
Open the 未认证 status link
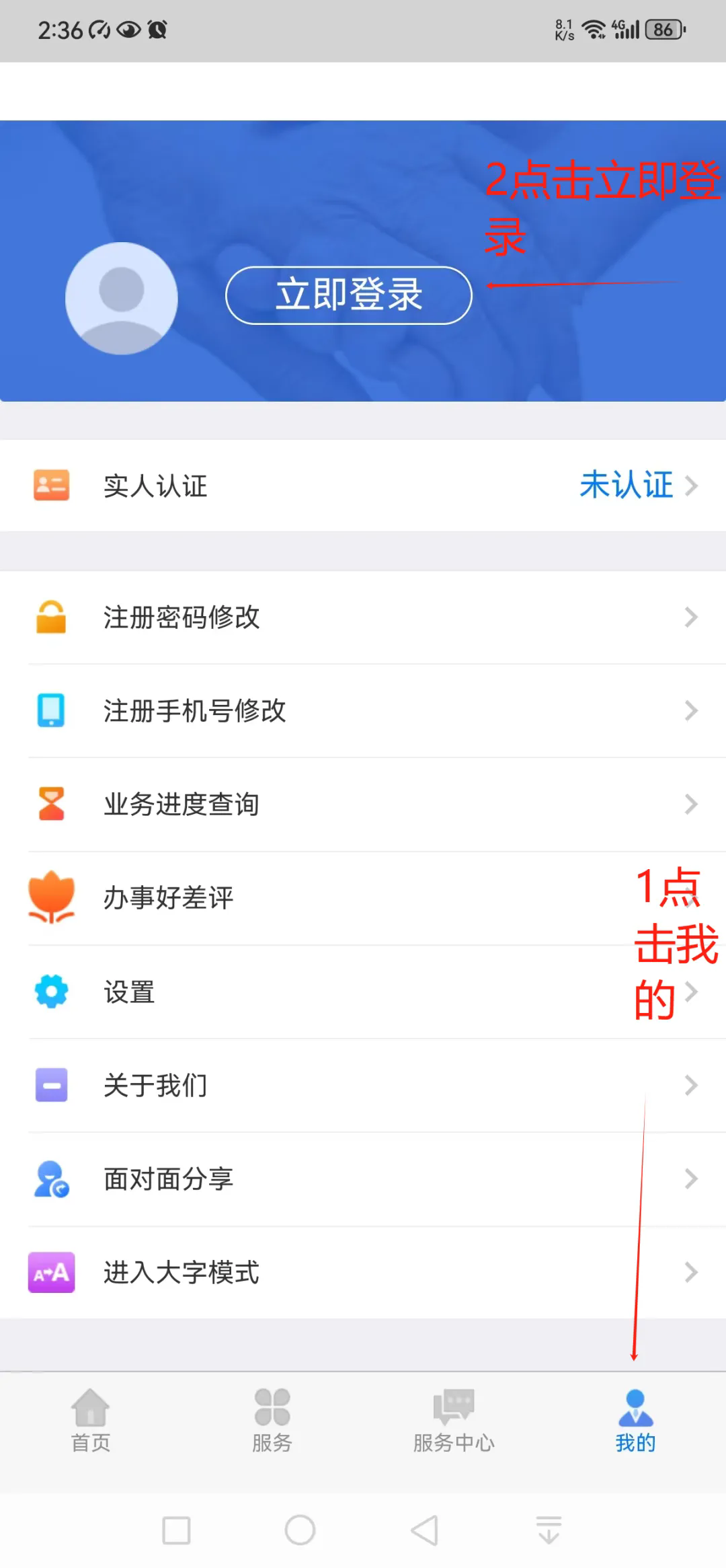[626, 486]
